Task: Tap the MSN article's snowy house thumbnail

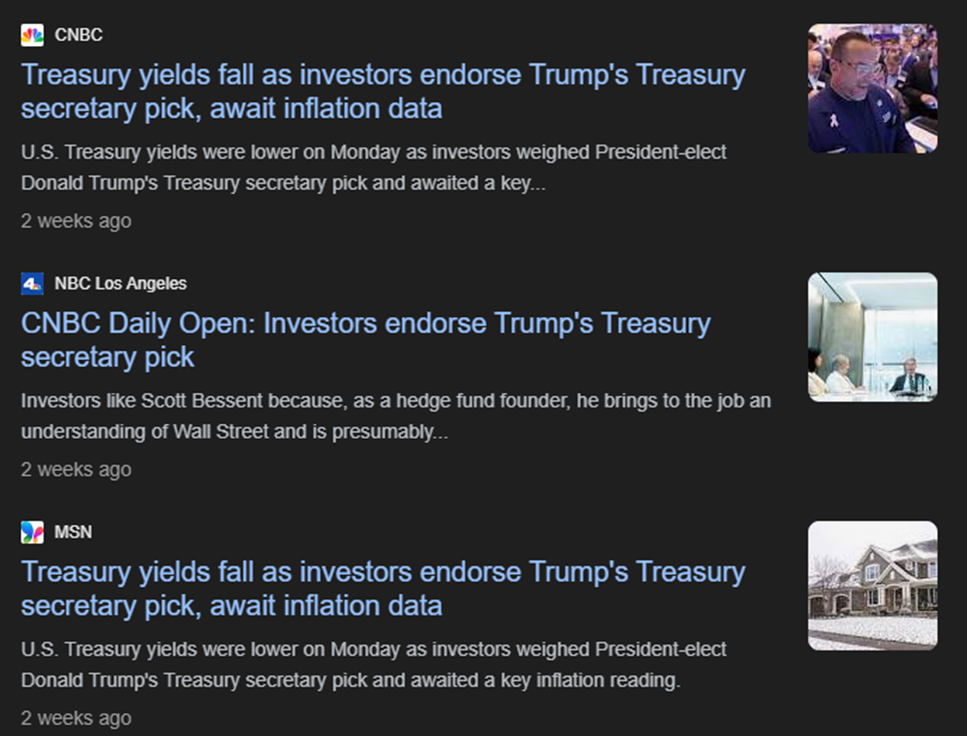Action: point(872,585)
